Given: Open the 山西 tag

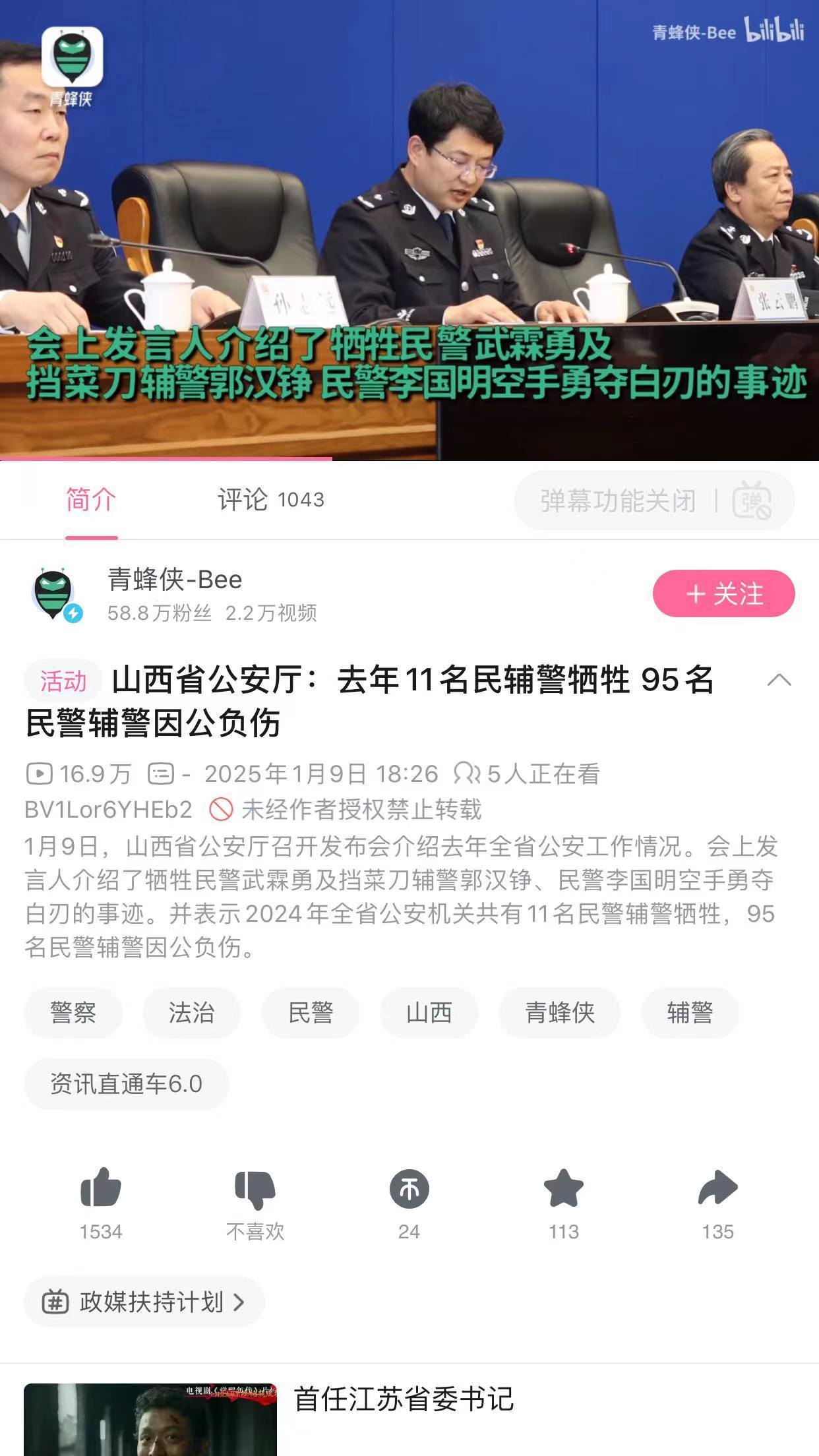Looking at the screenshot, I should point(429,1012).
